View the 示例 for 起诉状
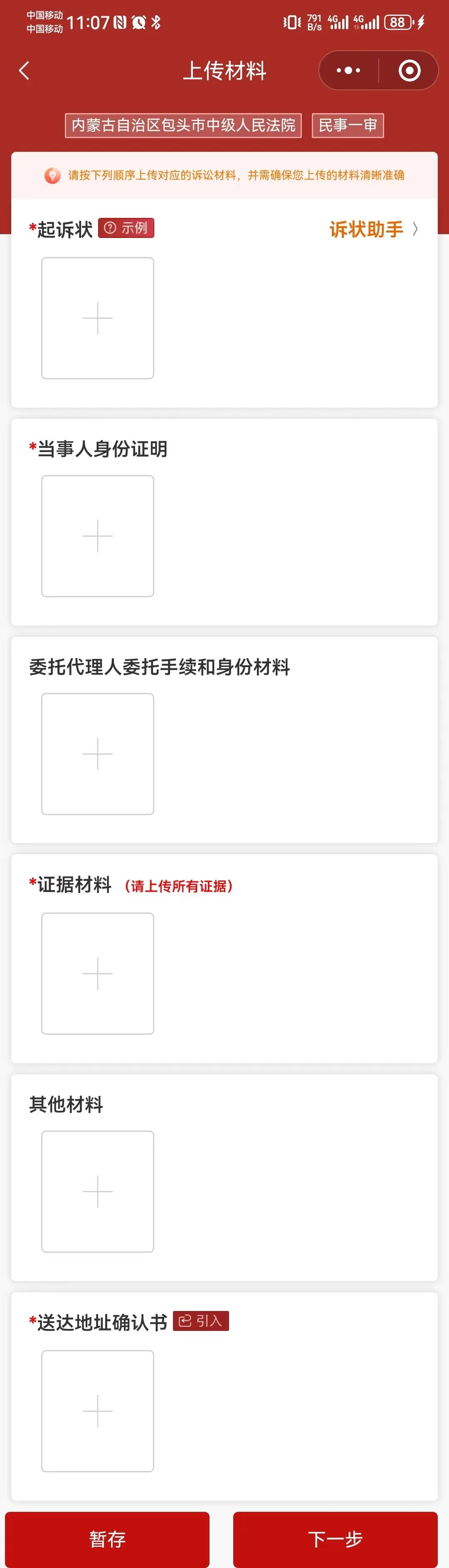Screen dimensions: 449x1568 coord(126,228)
